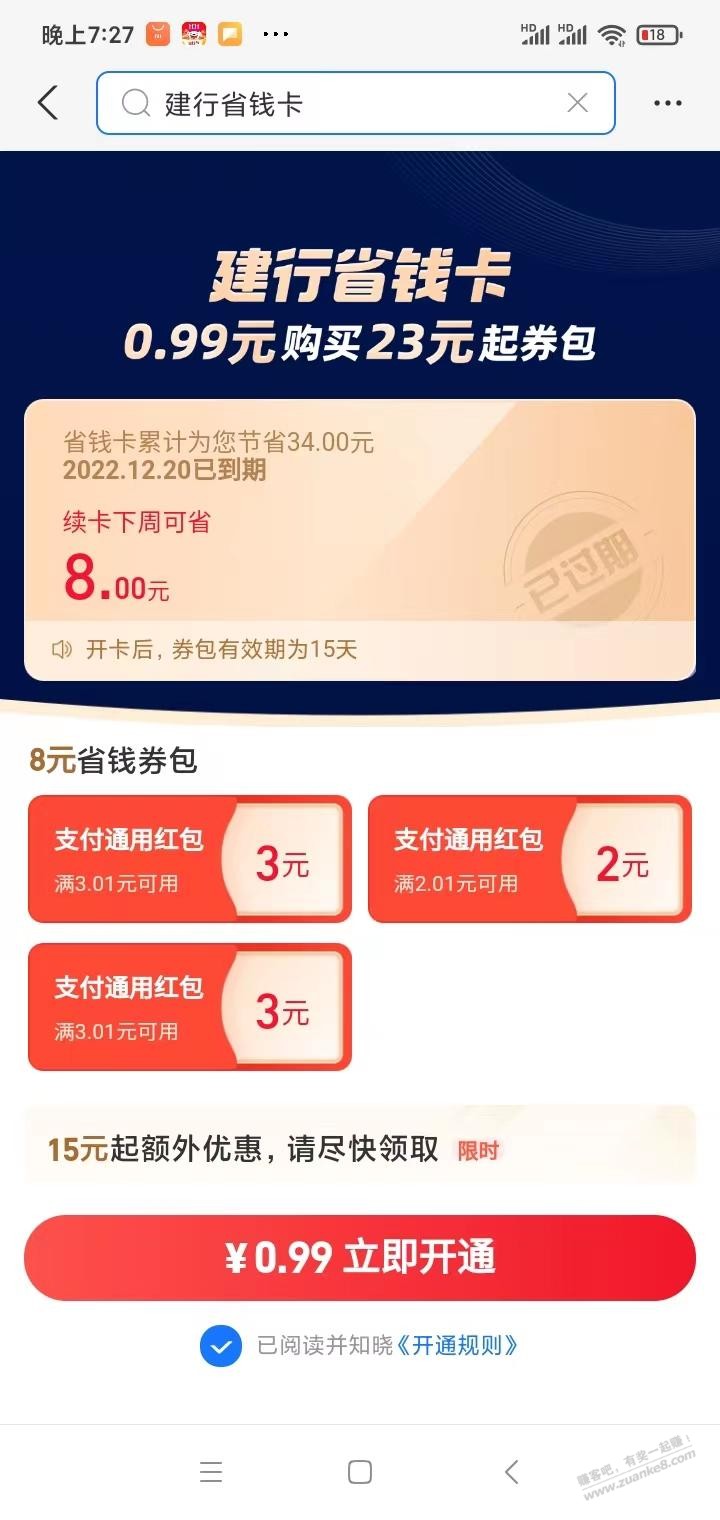
Task: Uncheck the 已阅读并知晓 agreement checkbox
Action: (x=221, y=1346)
